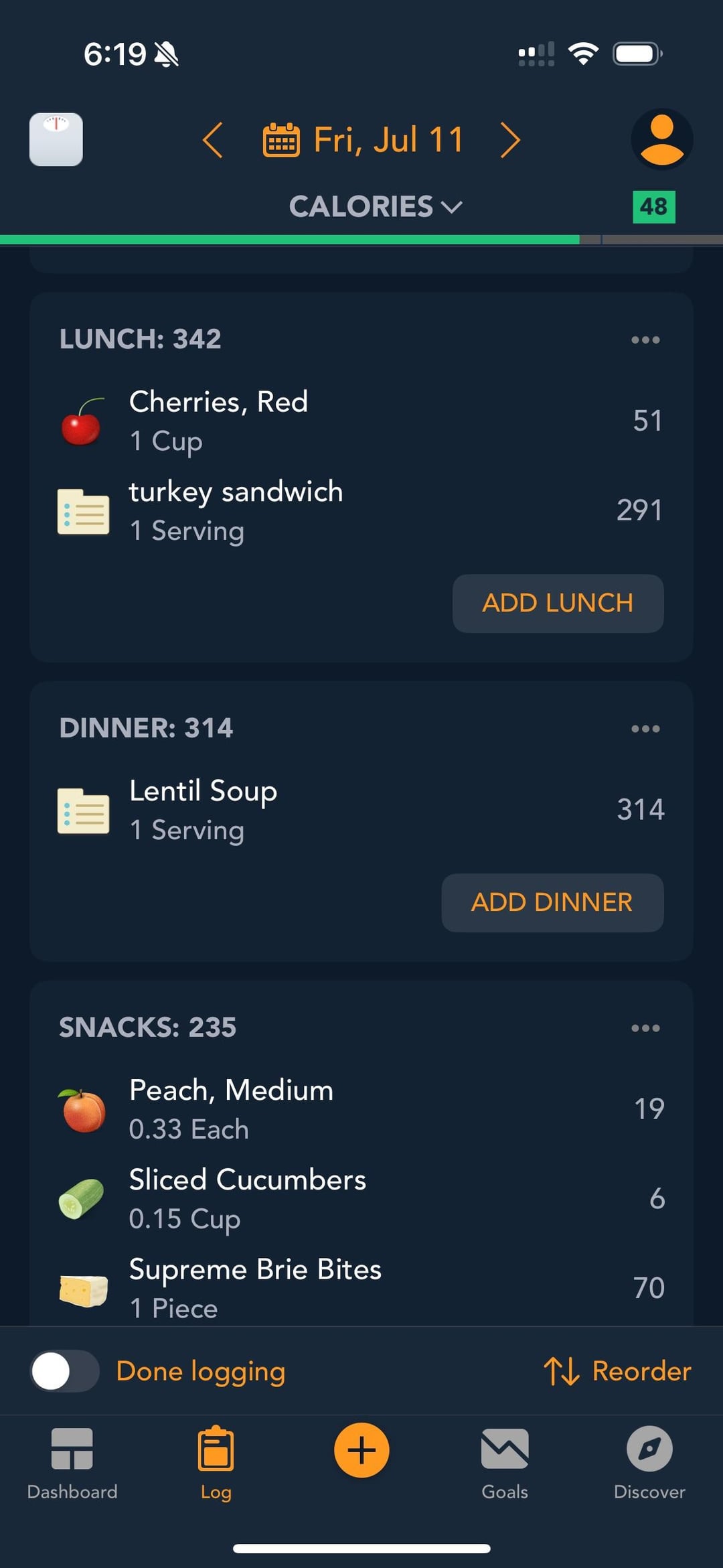Open the calendar date picker
723x1568 pixels.
click(x=363, y=140)
